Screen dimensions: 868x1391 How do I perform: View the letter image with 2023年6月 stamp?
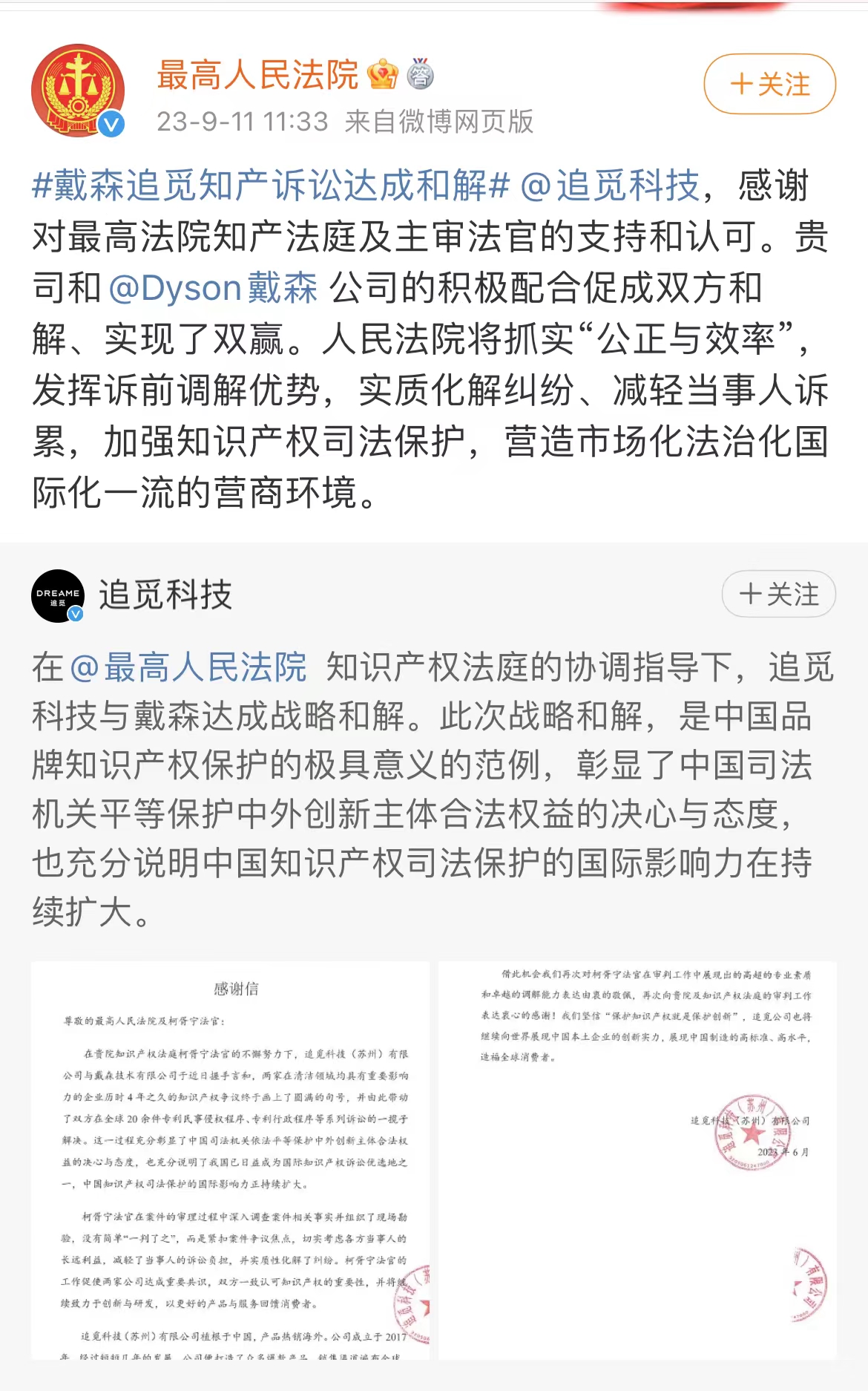point(637,1160)
